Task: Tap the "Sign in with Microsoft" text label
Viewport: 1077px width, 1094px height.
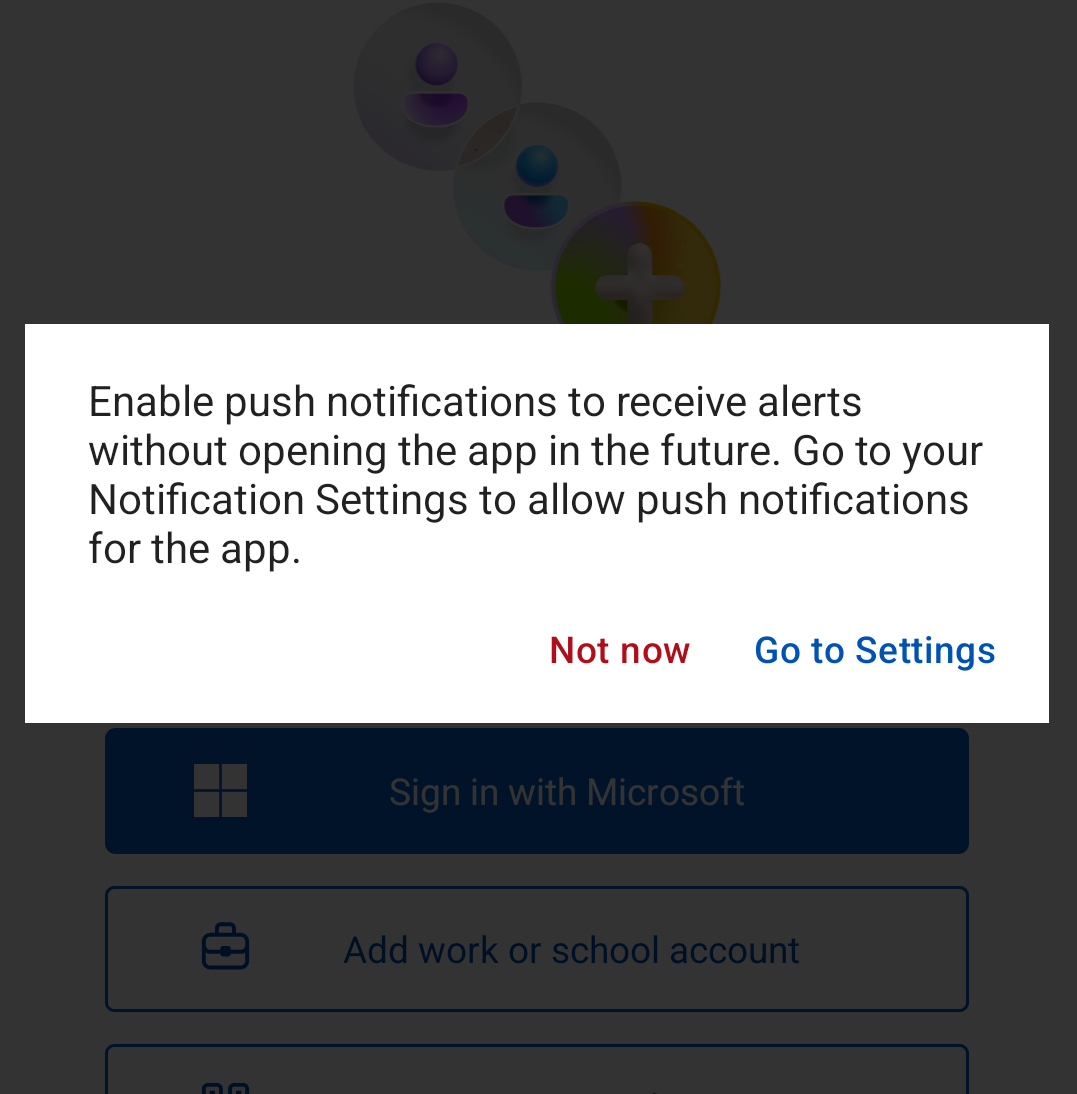Action: pos(566,791)
